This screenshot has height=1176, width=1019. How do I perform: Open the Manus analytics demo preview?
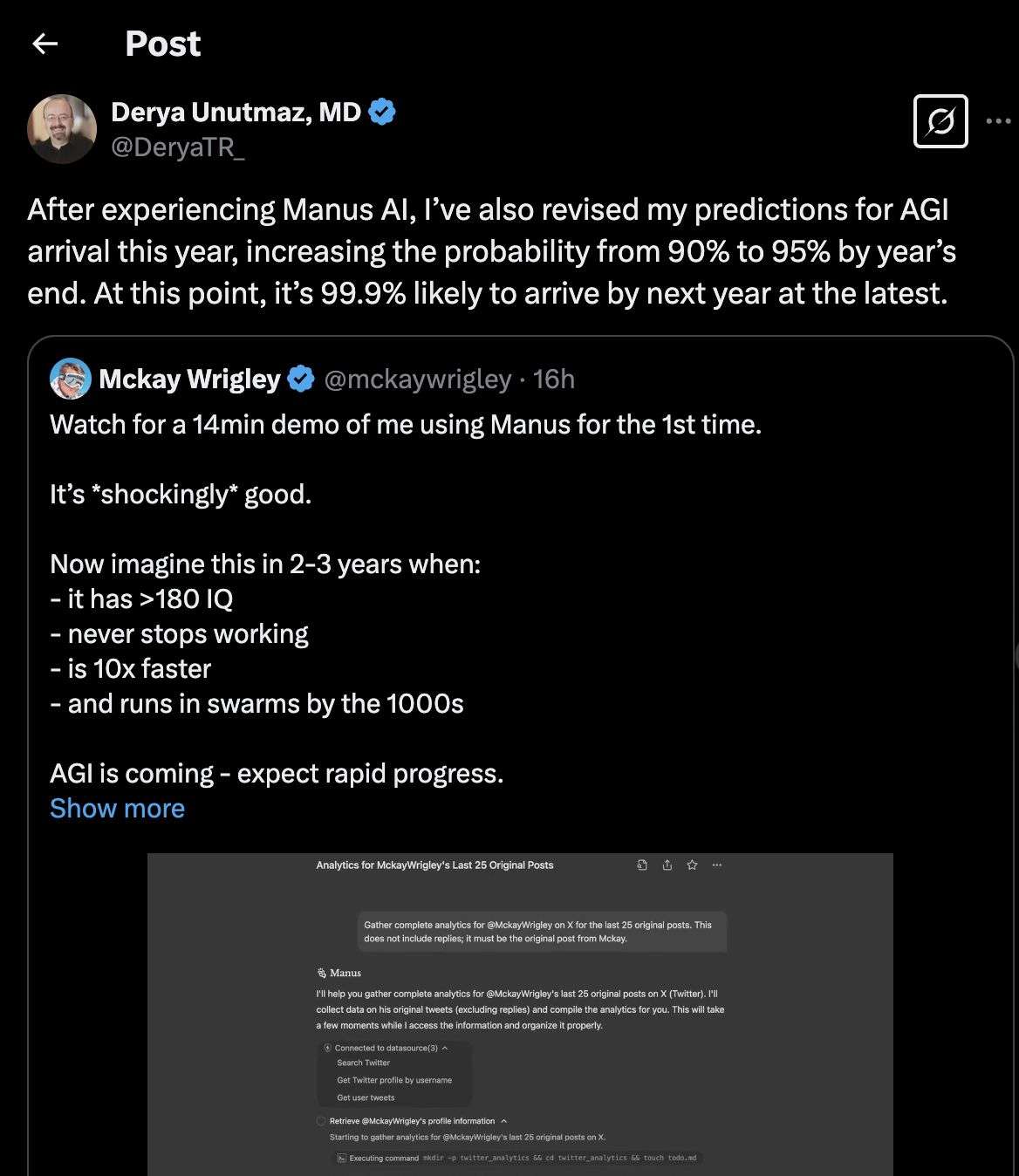click(520, 1014)
